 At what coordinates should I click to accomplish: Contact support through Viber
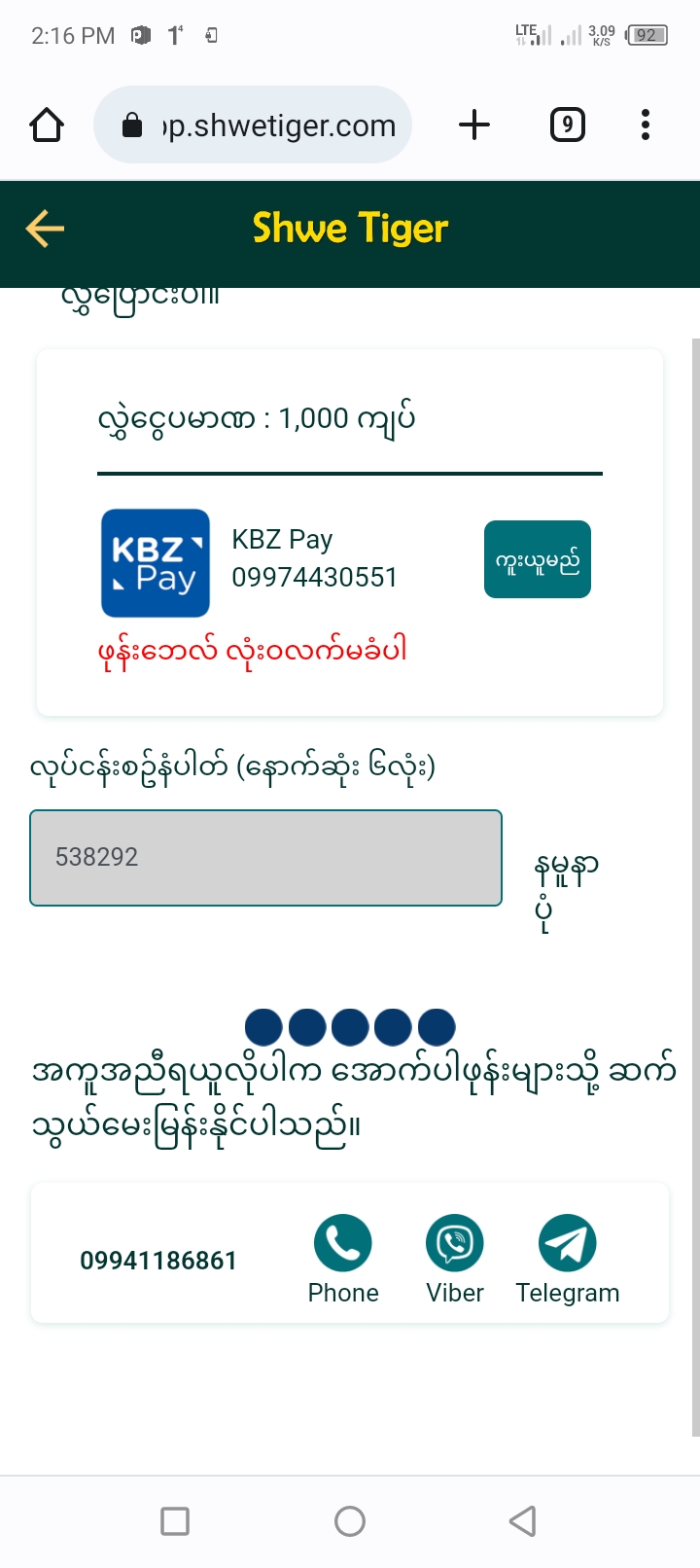click(x=454, y=1243)
